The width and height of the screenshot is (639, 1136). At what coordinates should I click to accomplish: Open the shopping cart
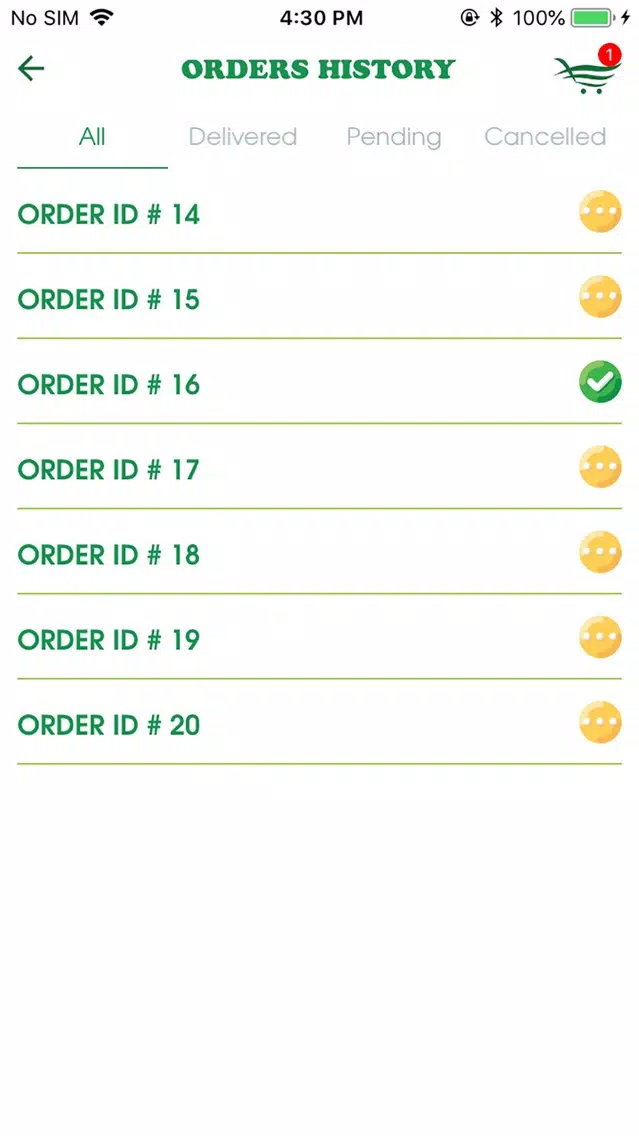click(x=588, y=72)
